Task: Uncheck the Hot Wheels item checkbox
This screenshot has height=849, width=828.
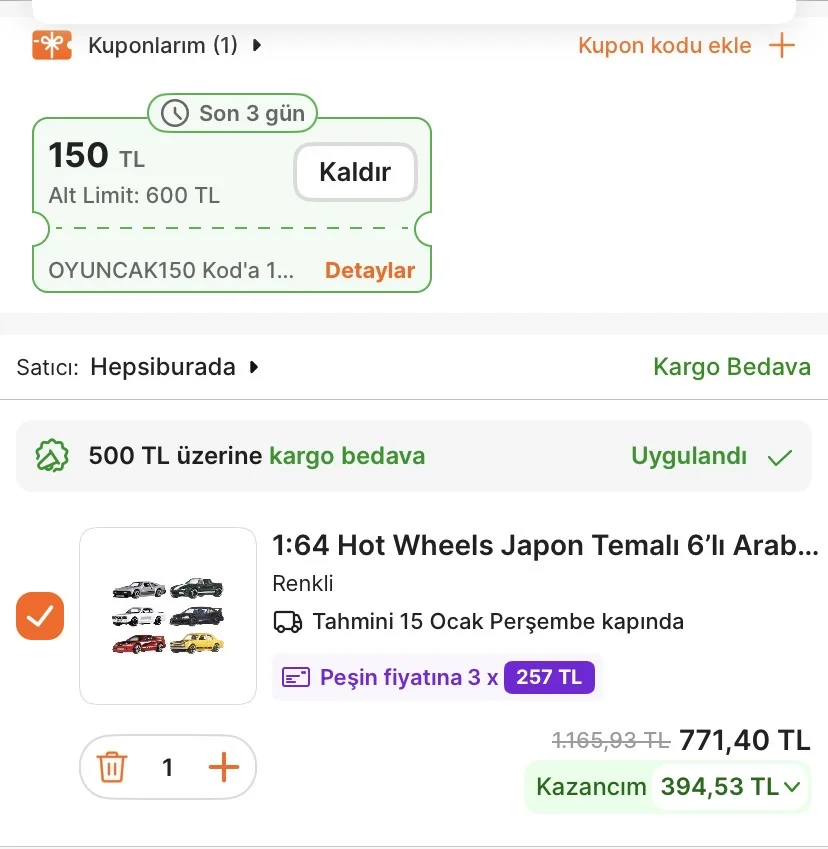Action: (x=40, y=616)
